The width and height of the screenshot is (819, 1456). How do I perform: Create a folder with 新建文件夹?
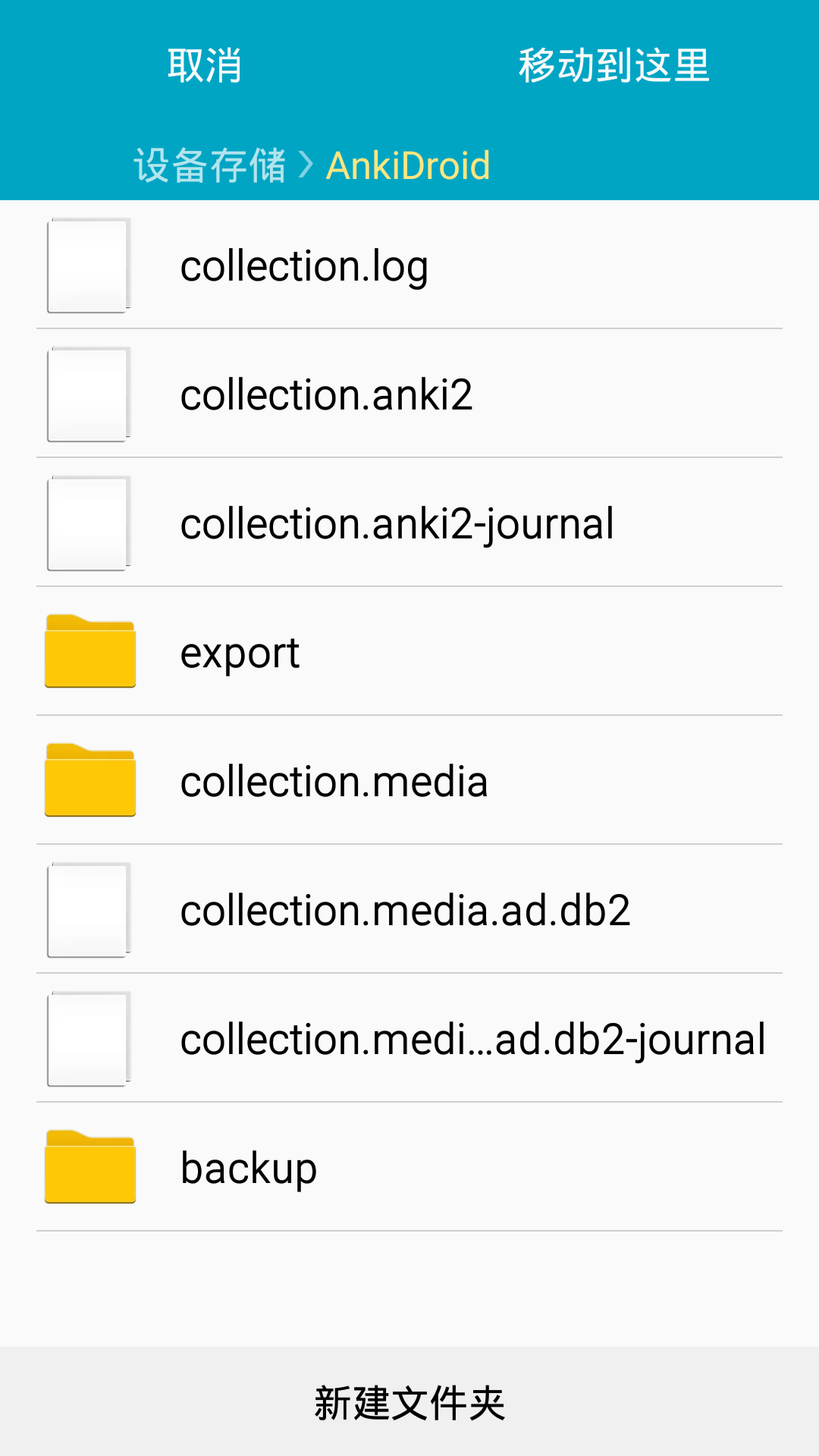(409, 1402)
